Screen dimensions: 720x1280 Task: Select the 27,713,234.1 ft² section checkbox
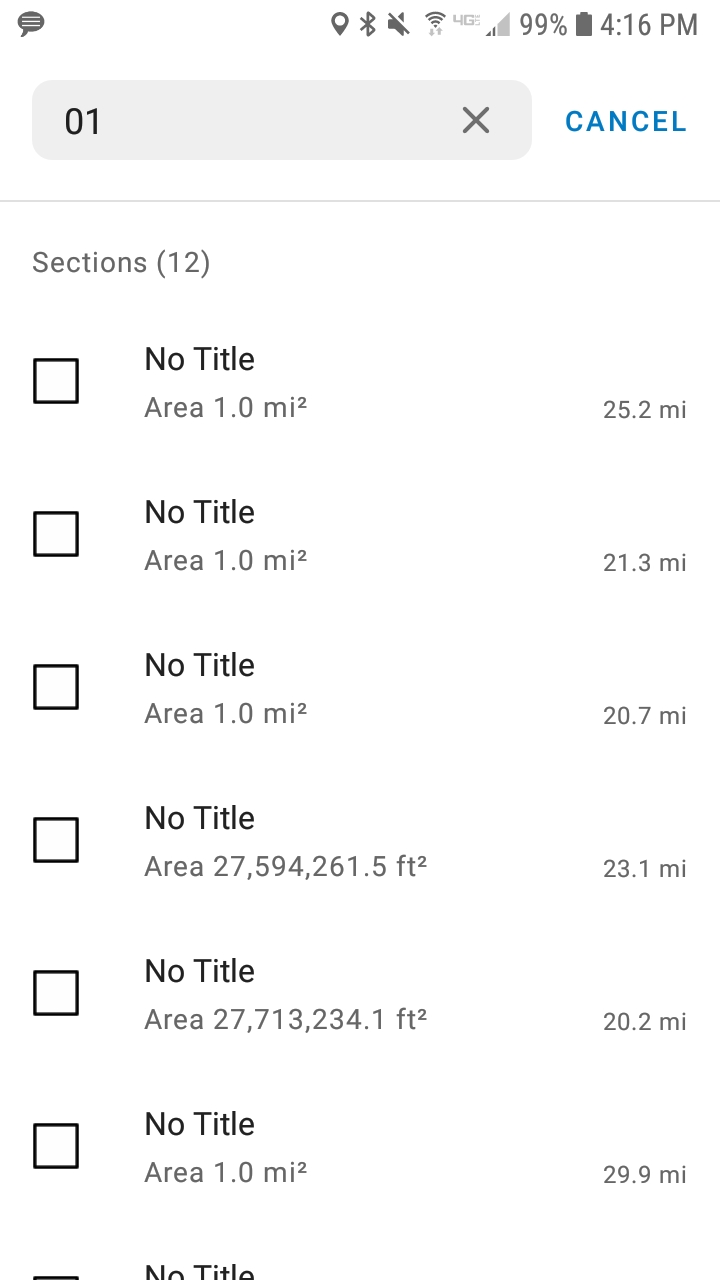[56, 993]
